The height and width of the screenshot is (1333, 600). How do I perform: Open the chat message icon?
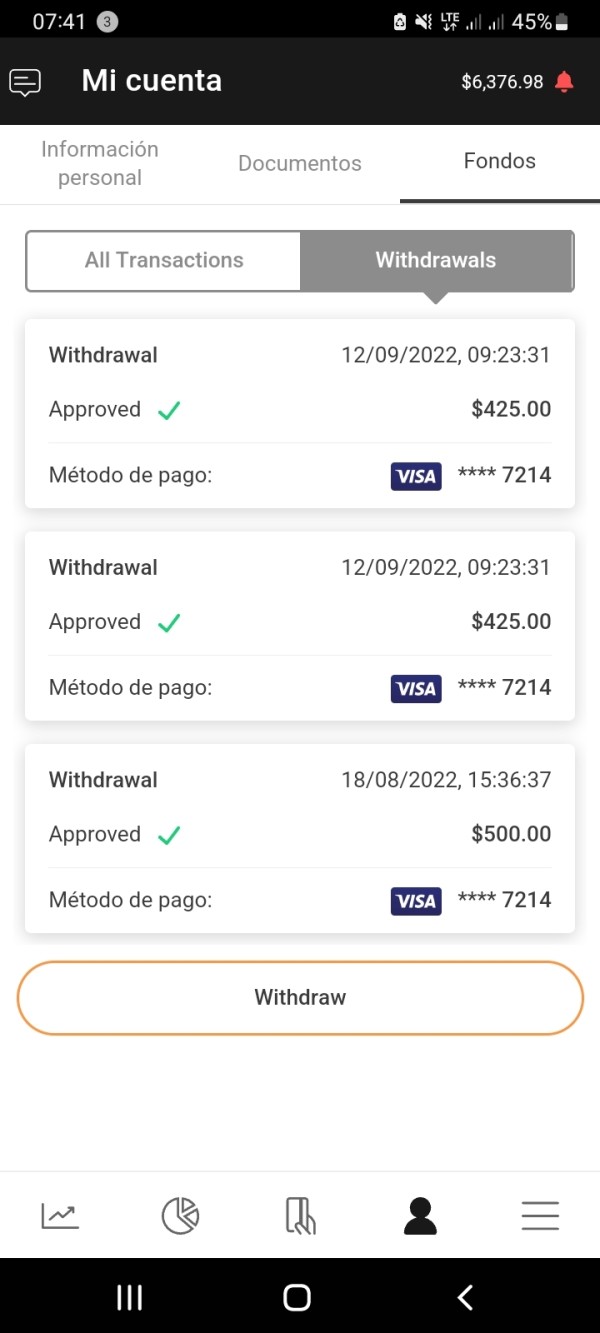click(x=25, y=82)
